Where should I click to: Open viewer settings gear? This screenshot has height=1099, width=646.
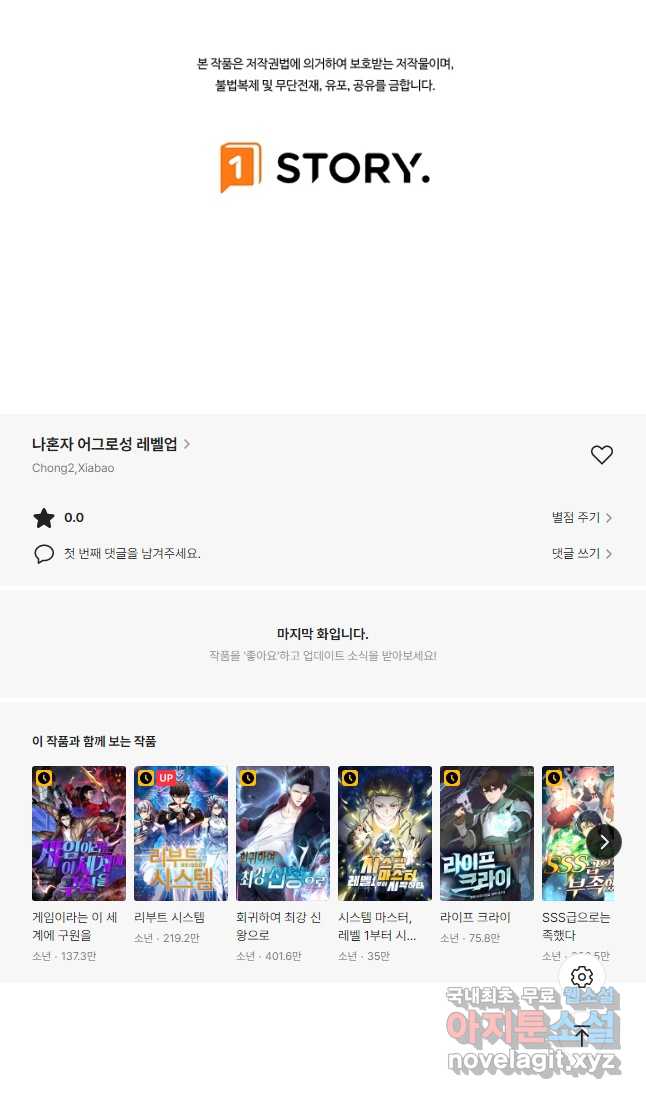(x=582, y=976)
